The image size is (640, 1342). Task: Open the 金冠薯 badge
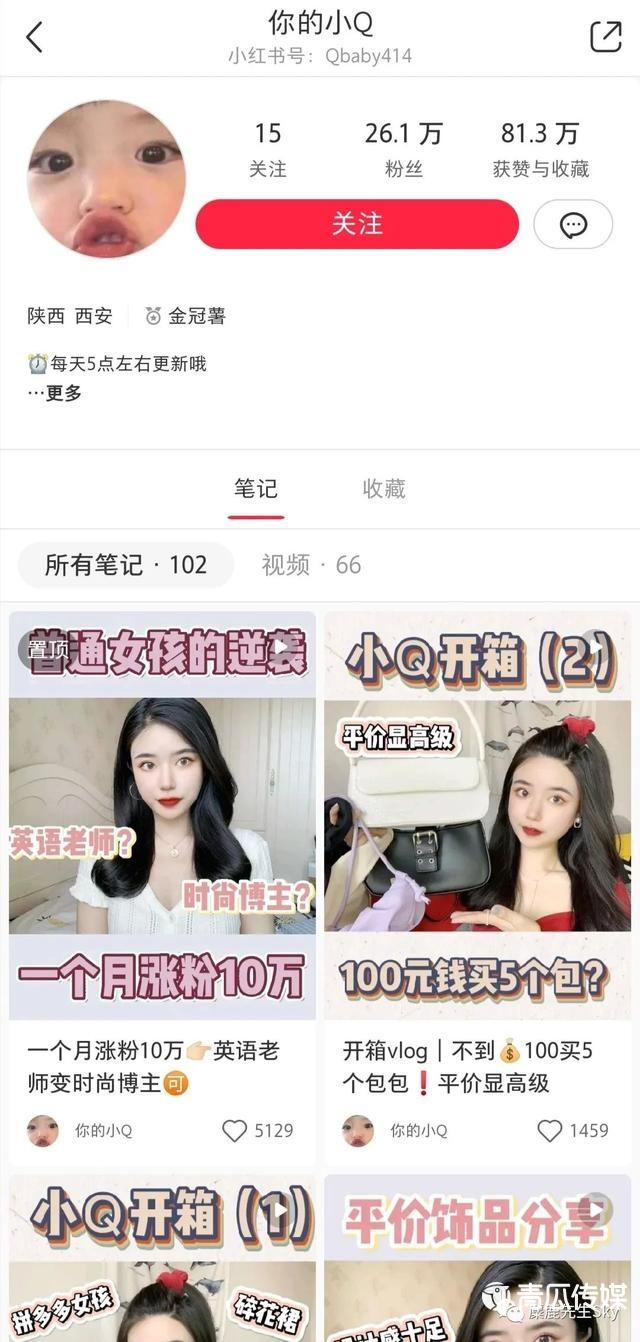(186, 316)
